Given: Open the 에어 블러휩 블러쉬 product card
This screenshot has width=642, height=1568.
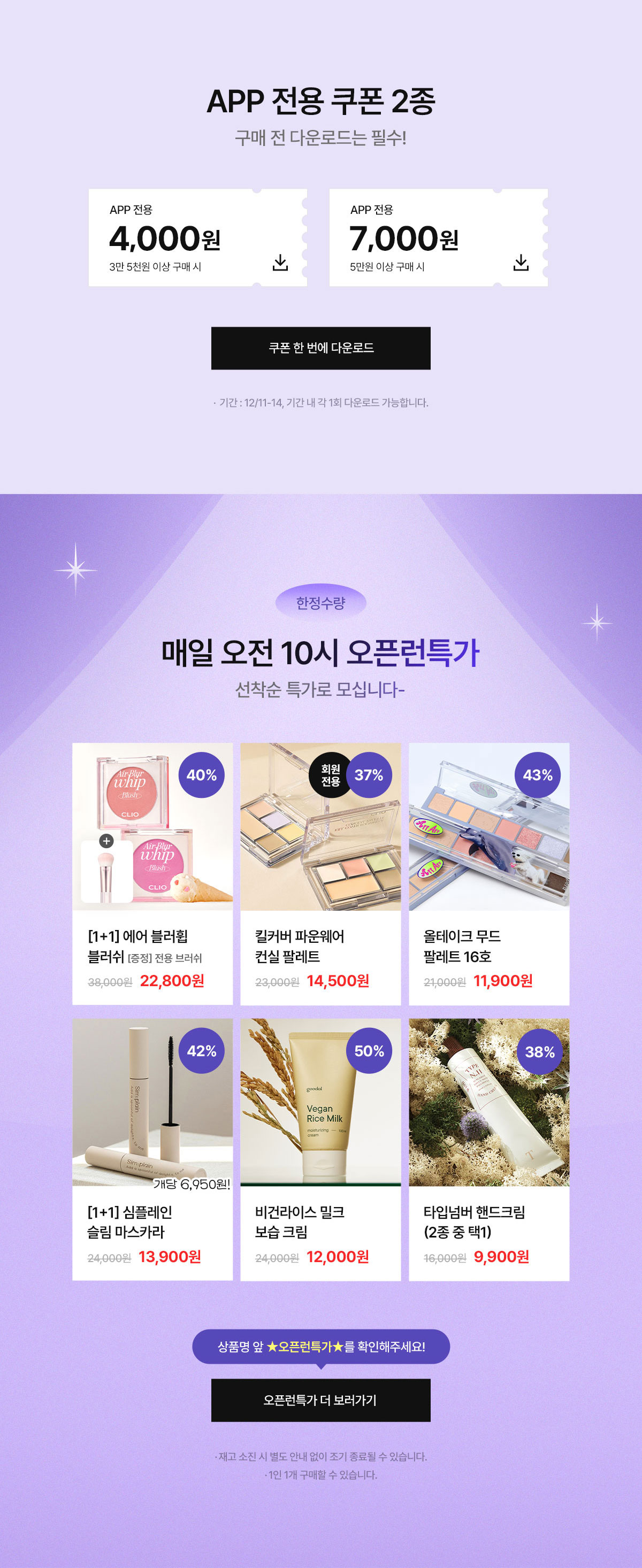Looking at the screenshot, I should (x=152, y=873).
